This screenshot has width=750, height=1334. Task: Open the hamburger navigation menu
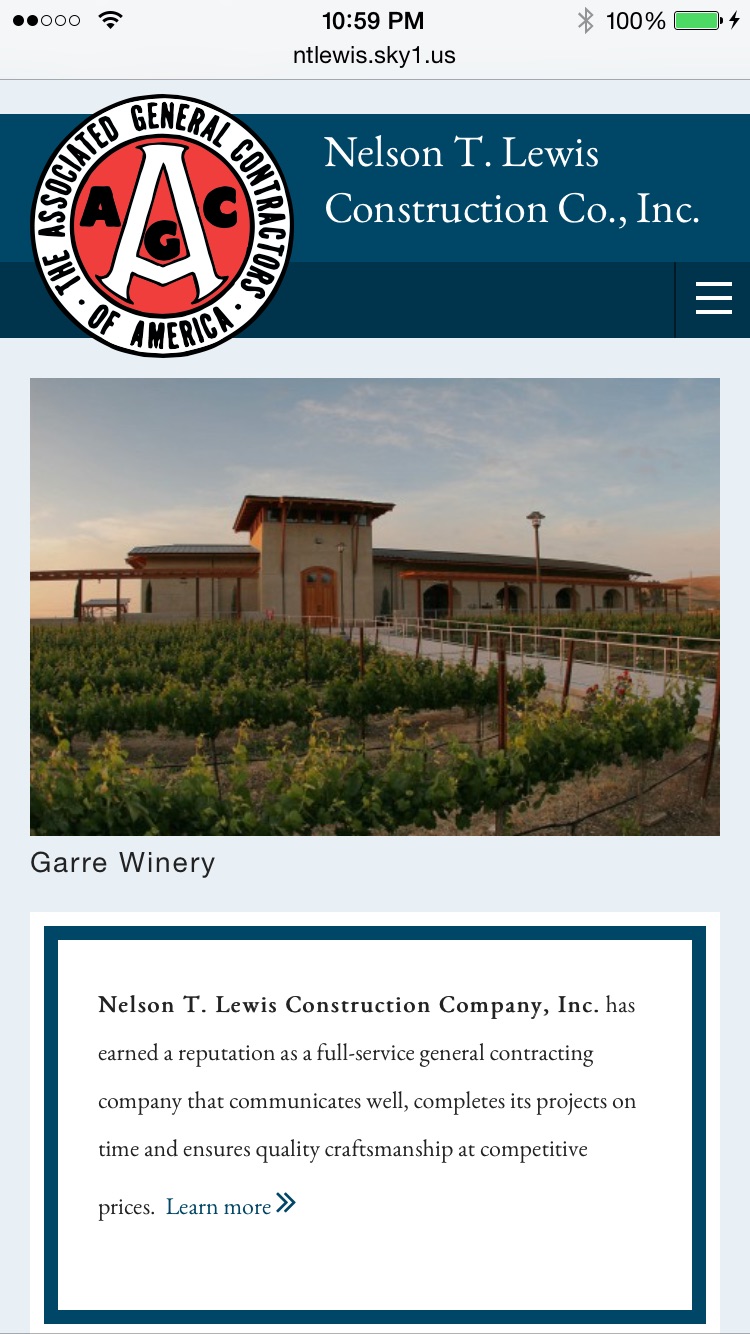[x=713, y=299]
